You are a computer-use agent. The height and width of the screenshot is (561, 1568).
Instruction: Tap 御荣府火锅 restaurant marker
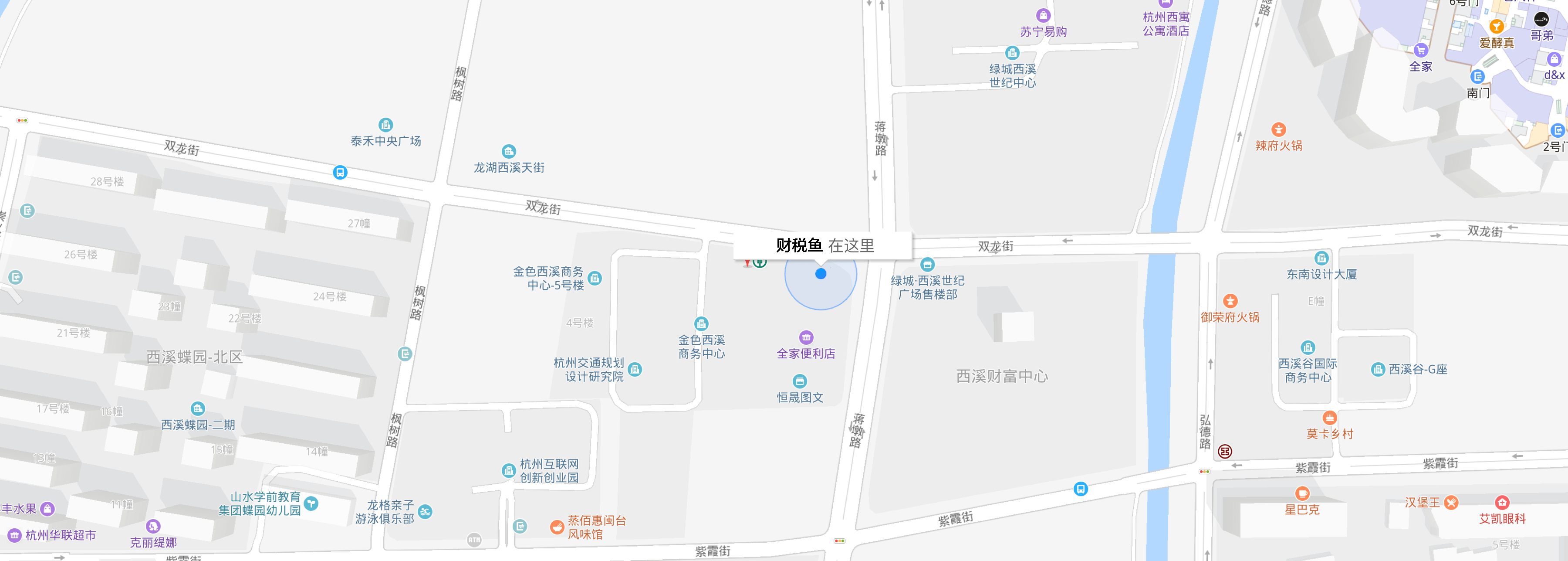1230,302
